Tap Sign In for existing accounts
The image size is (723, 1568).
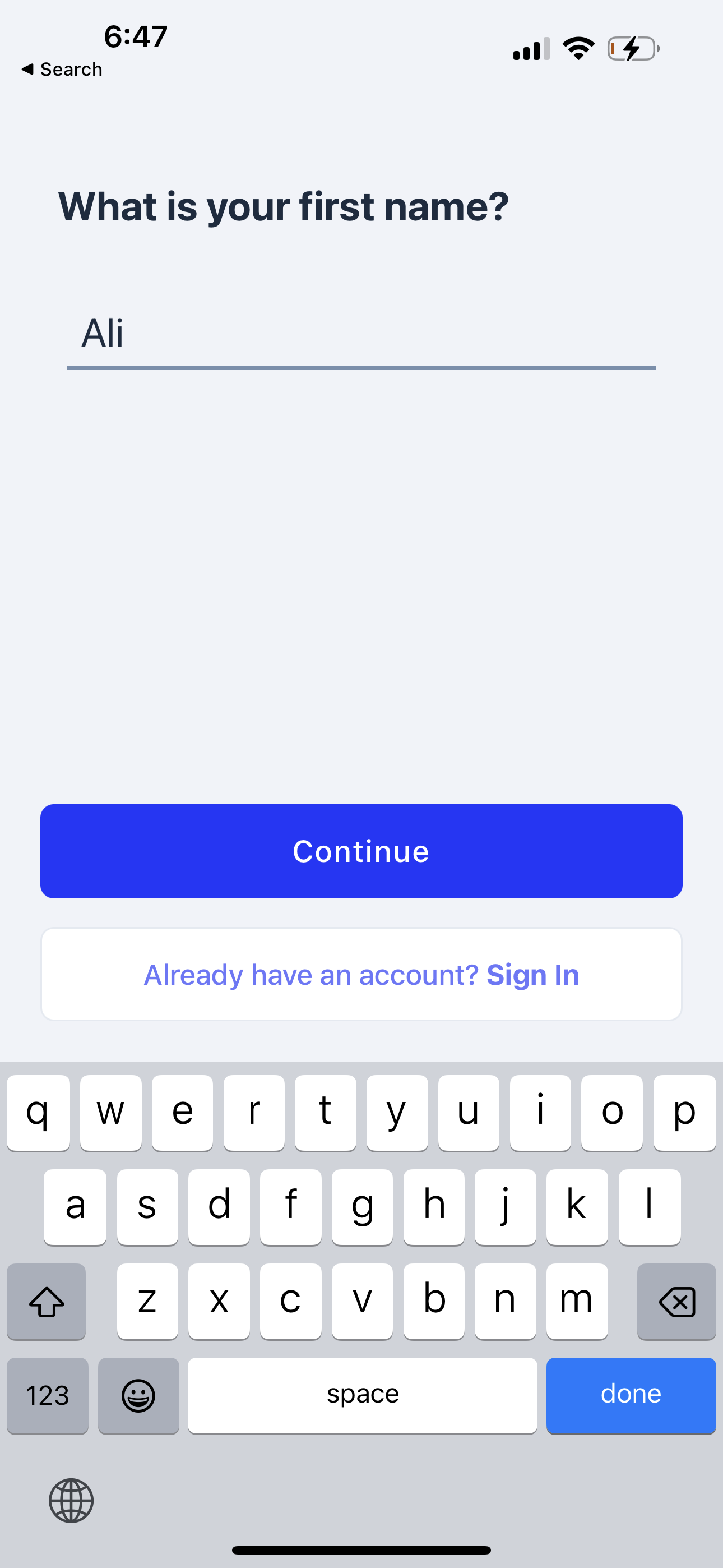[x=532, y=974]
